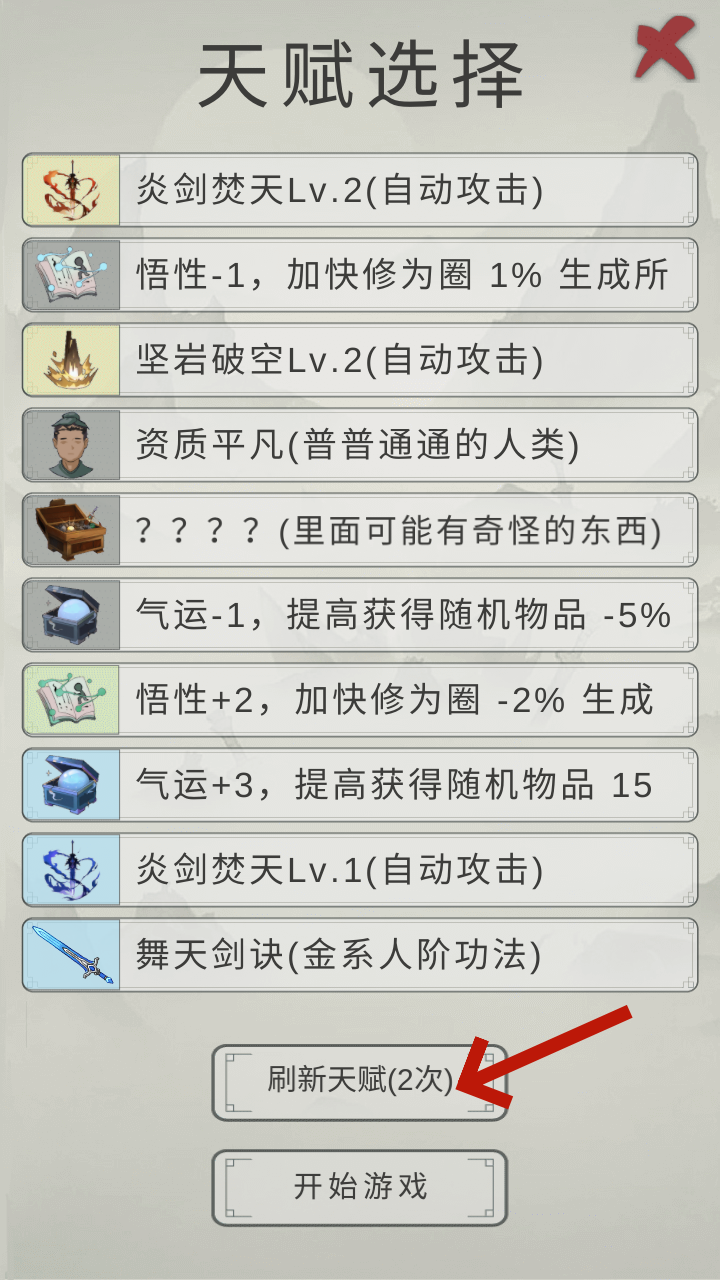The height and width of the screenshot is (1280, 720).
Task: Pick the 气运+3 talent
Action: (x=360, y=785)
